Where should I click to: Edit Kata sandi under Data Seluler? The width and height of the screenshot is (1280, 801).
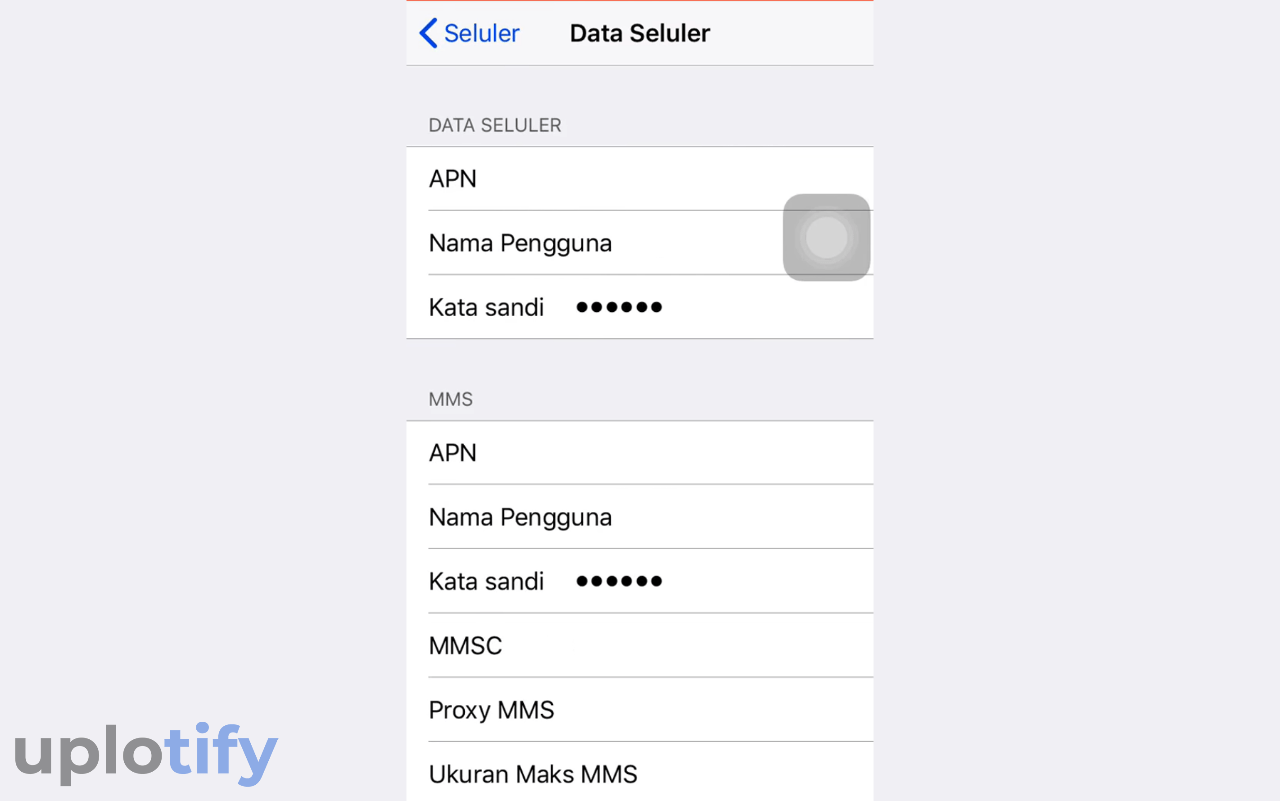click(x=640, y=307)
